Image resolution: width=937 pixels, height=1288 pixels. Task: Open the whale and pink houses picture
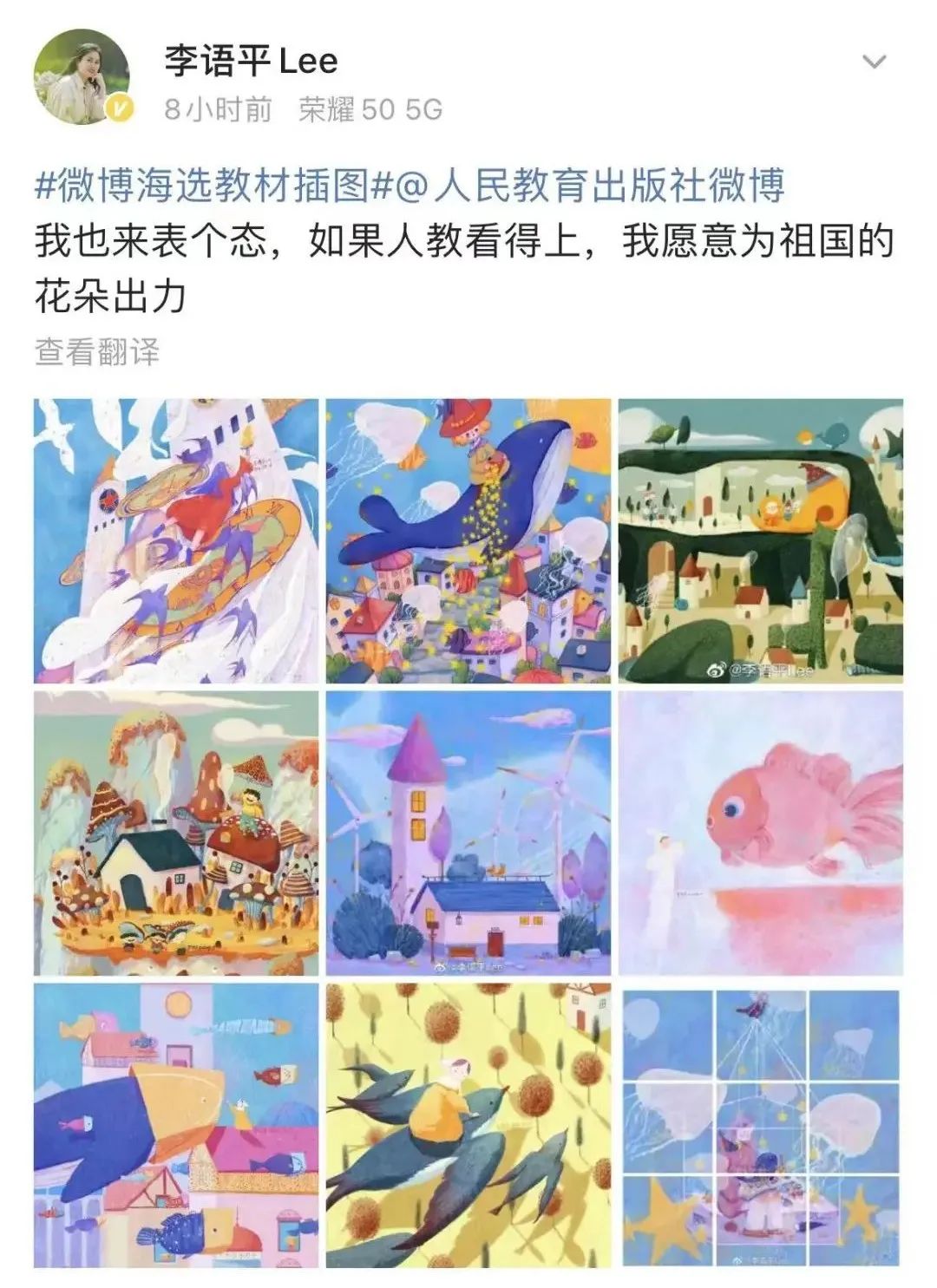[176, 1125]
